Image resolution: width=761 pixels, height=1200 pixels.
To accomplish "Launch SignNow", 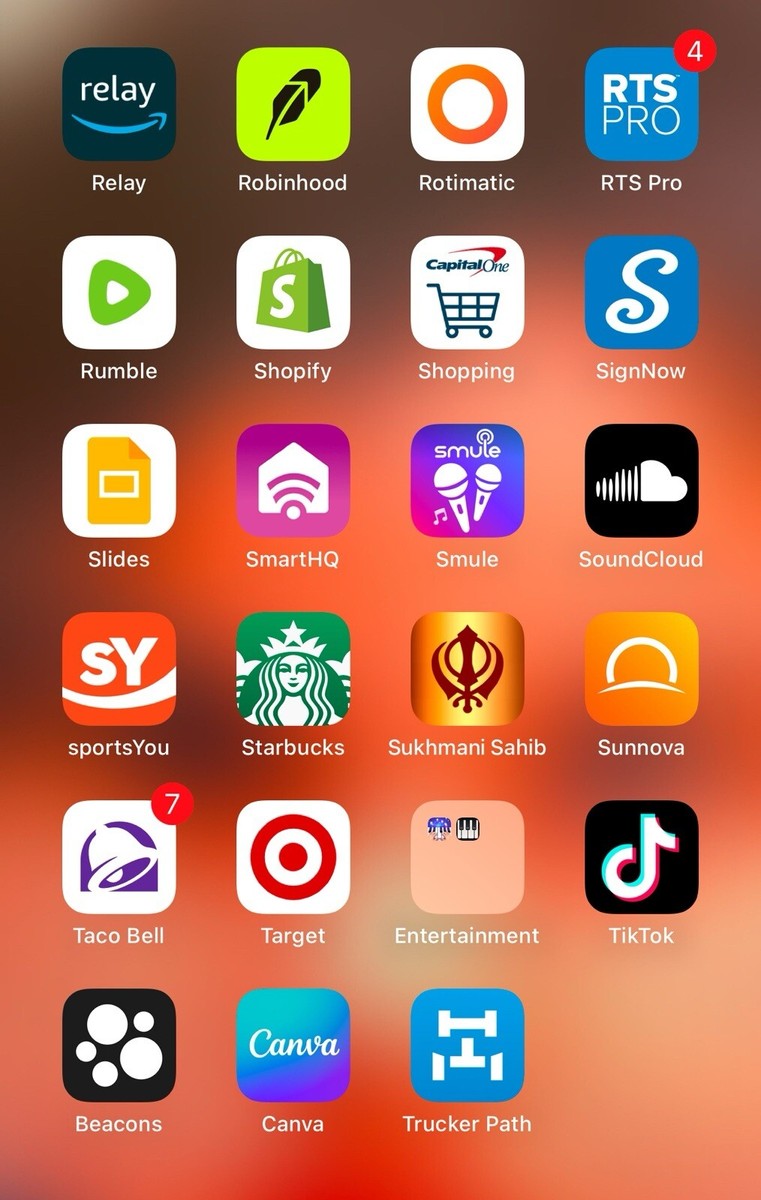I will (x=641, y=292).
